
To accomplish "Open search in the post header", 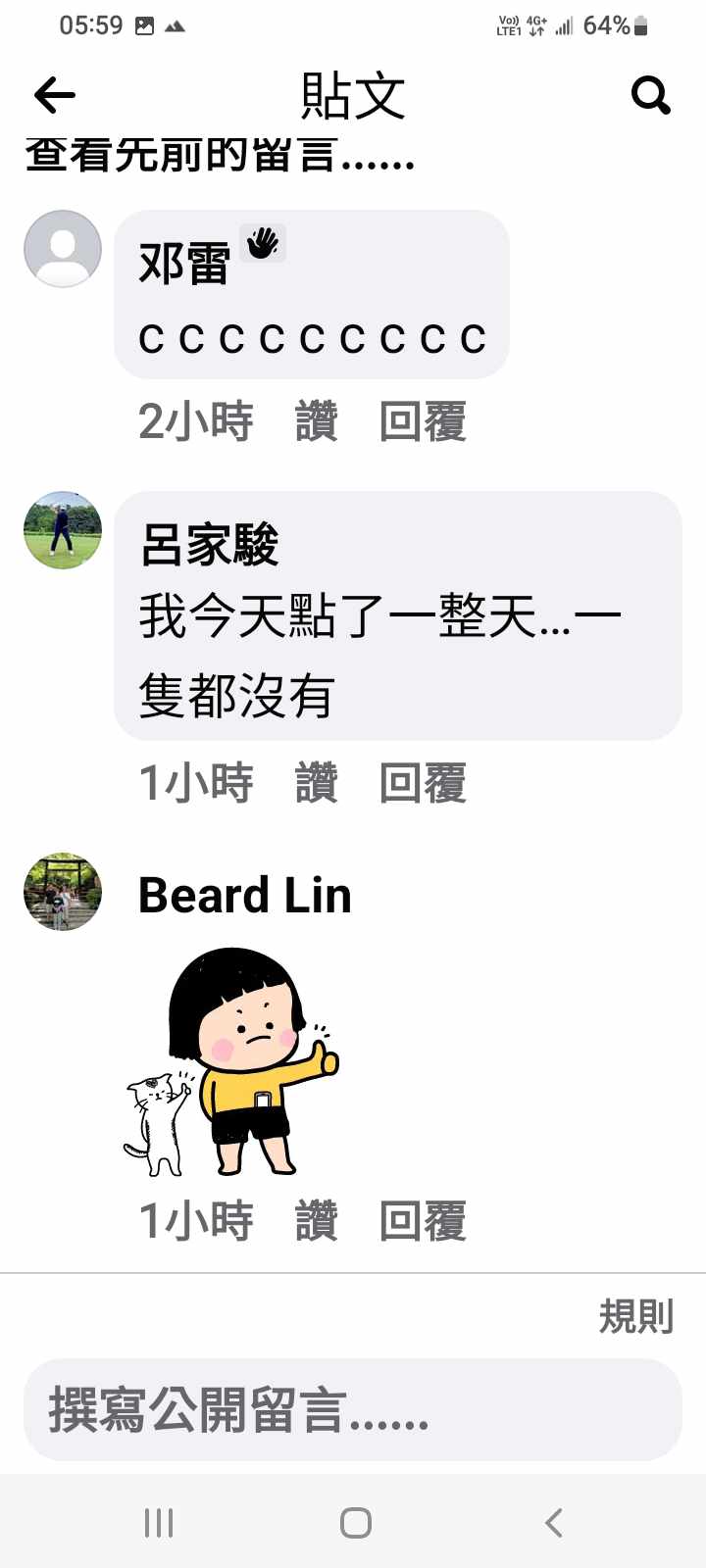I will point(650,95).
